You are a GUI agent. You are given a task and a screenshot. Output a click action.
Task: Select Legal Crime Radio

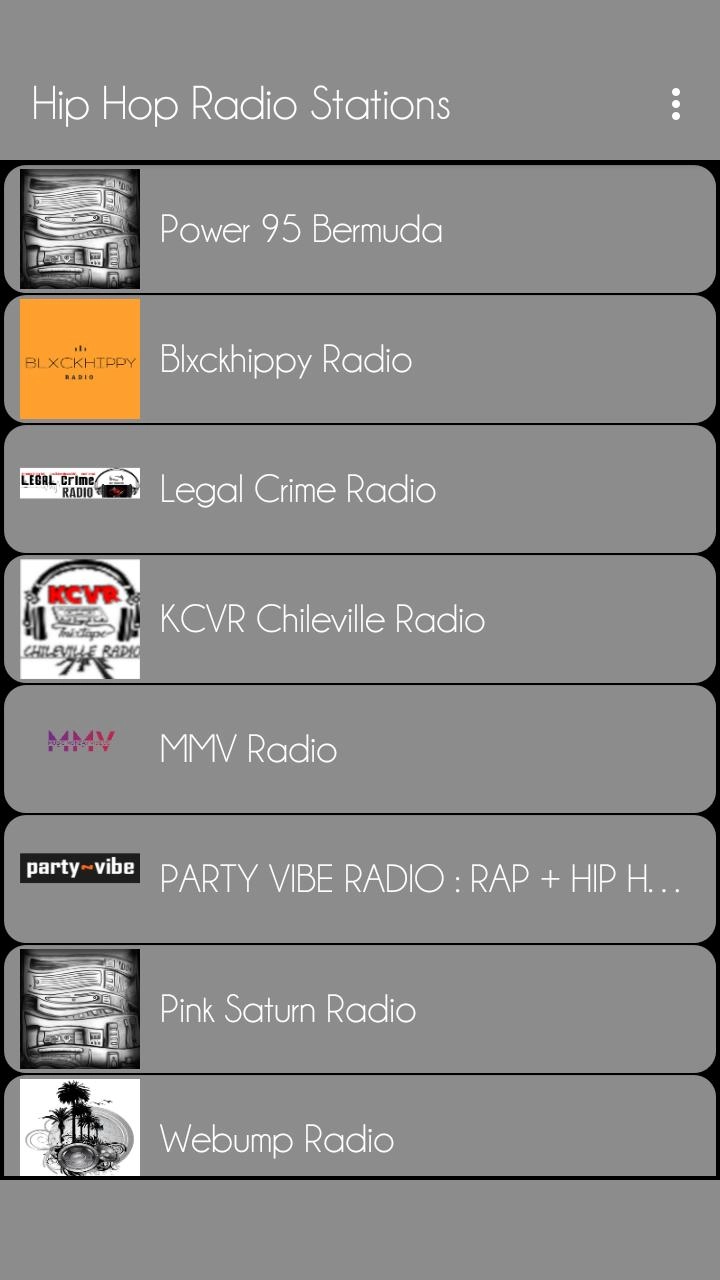360,489
